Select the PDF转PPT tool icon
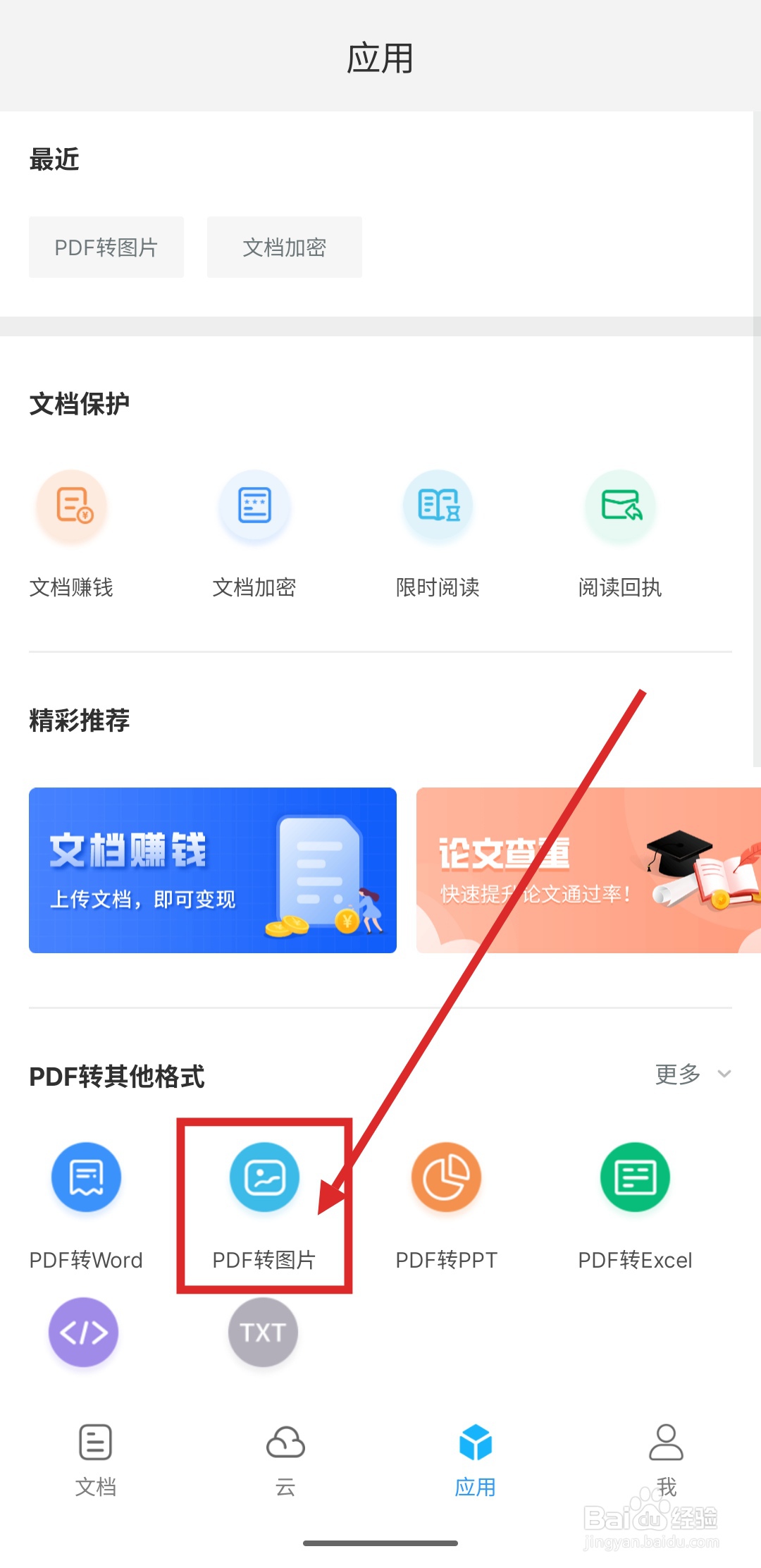The image size is (761, 1568). pos(446,1176)
